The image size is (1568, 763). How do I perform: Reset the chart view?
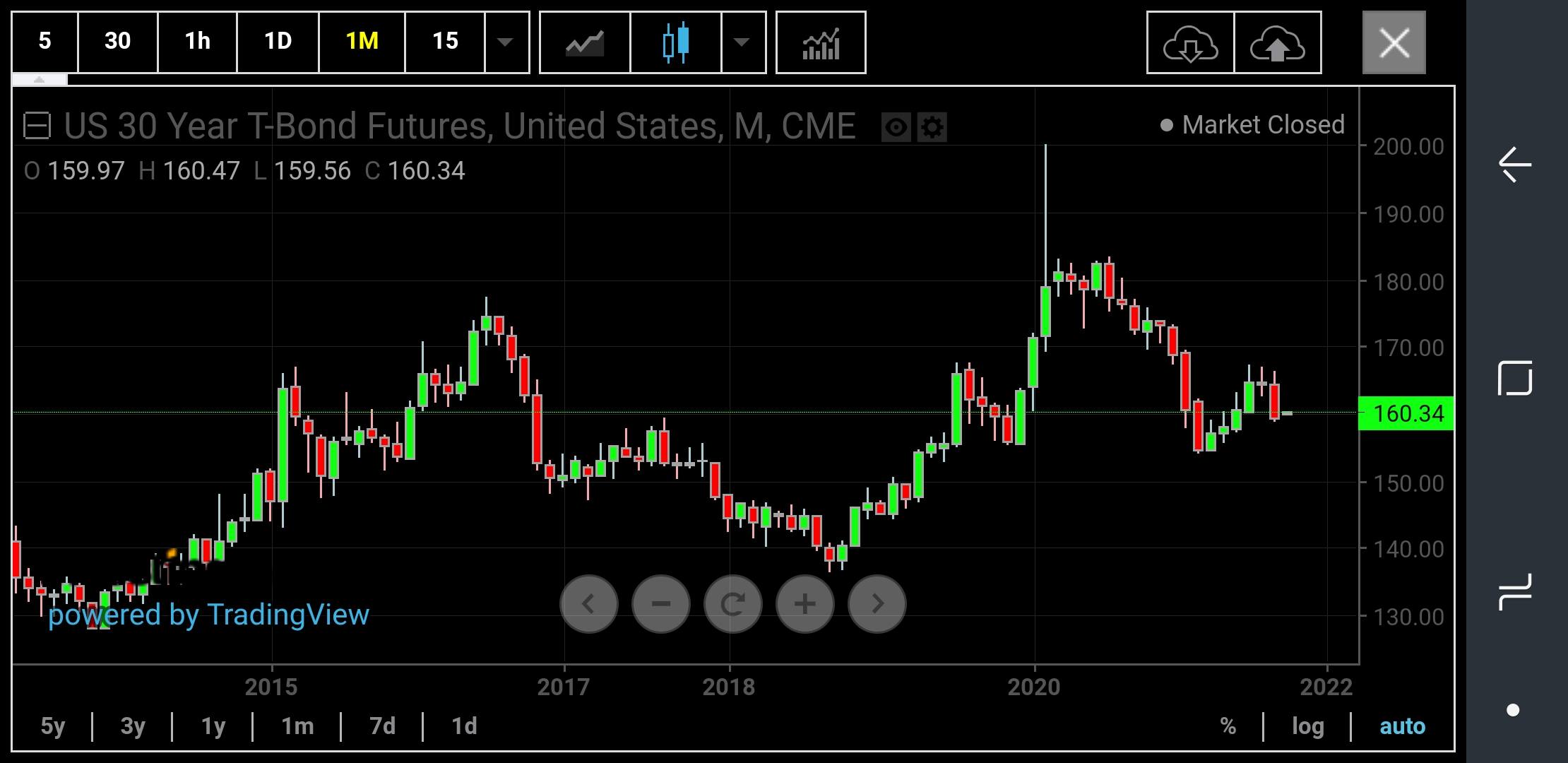(x=732, y=604)
